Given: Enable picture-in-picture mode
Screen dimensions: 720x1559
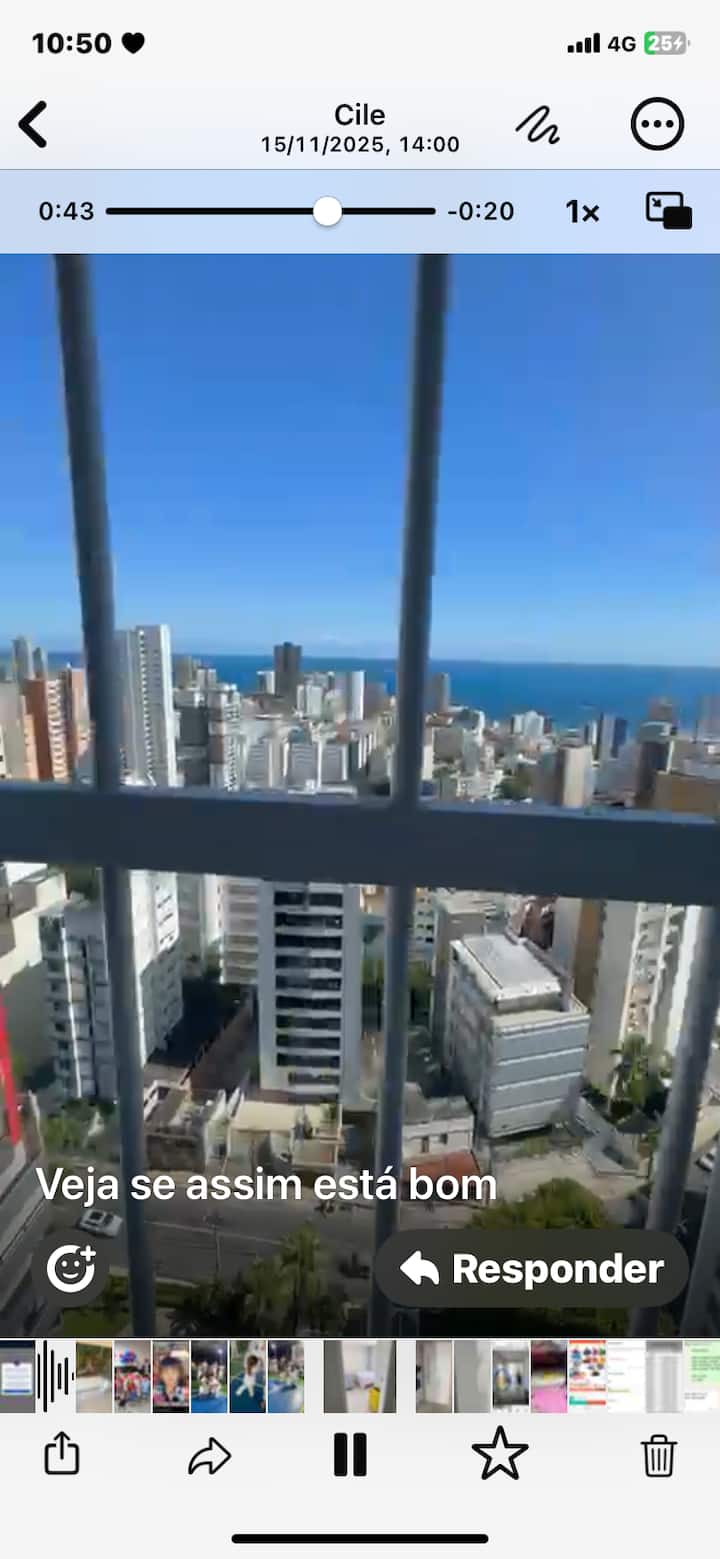Looking at the screenshot, I should [x=668, y=211].
